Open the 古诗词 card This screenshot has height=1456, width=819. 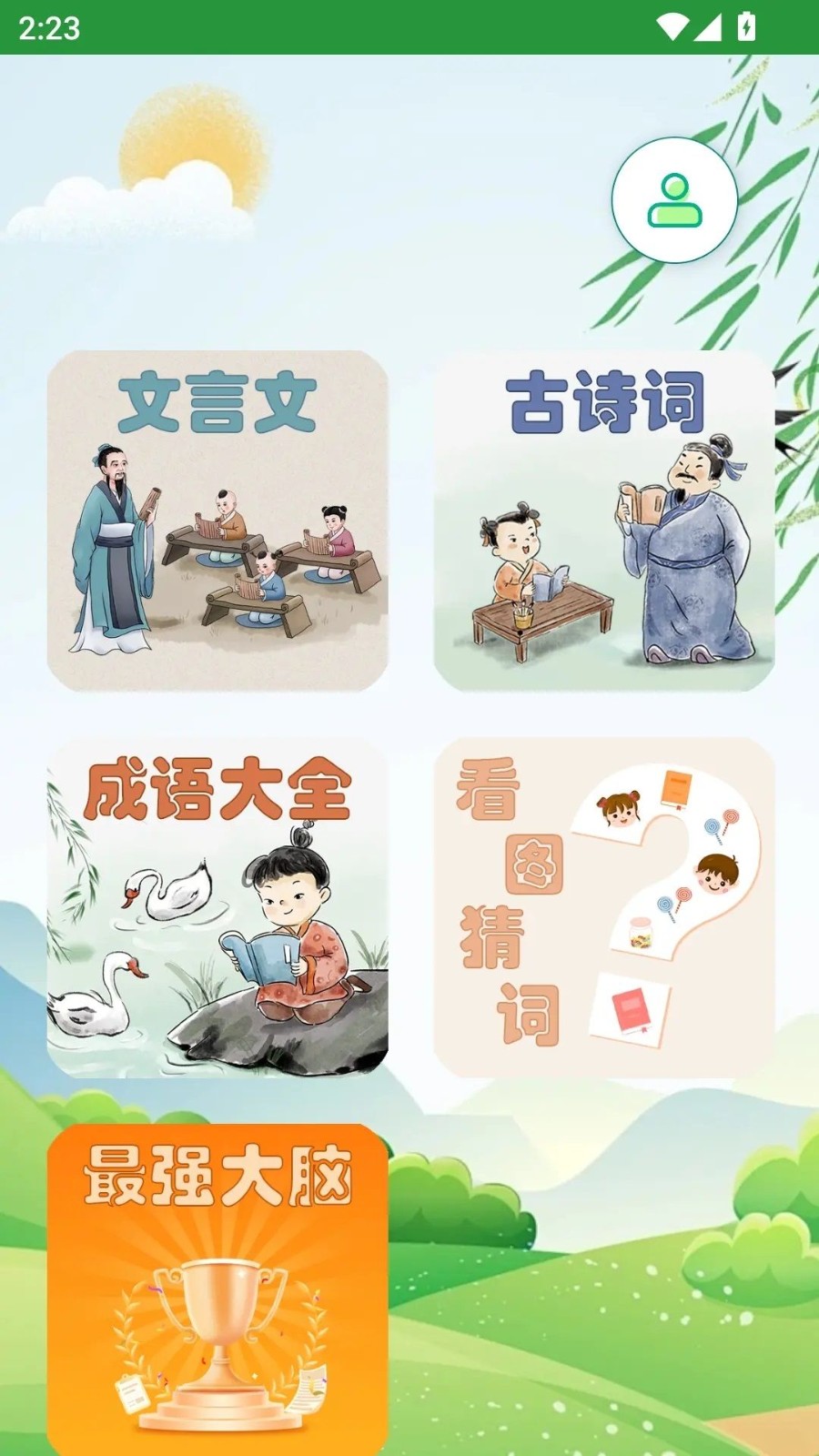pyautogui.click(x=604, y=521)
